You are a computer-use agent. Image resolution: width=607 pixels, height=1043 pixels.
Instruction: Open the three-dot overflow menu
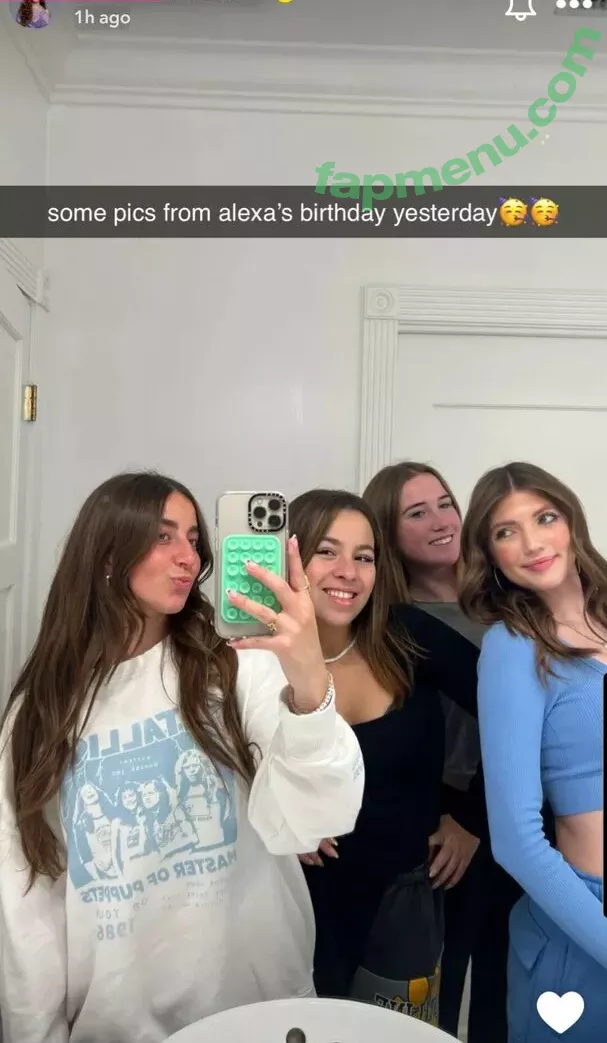coord(574,6)
